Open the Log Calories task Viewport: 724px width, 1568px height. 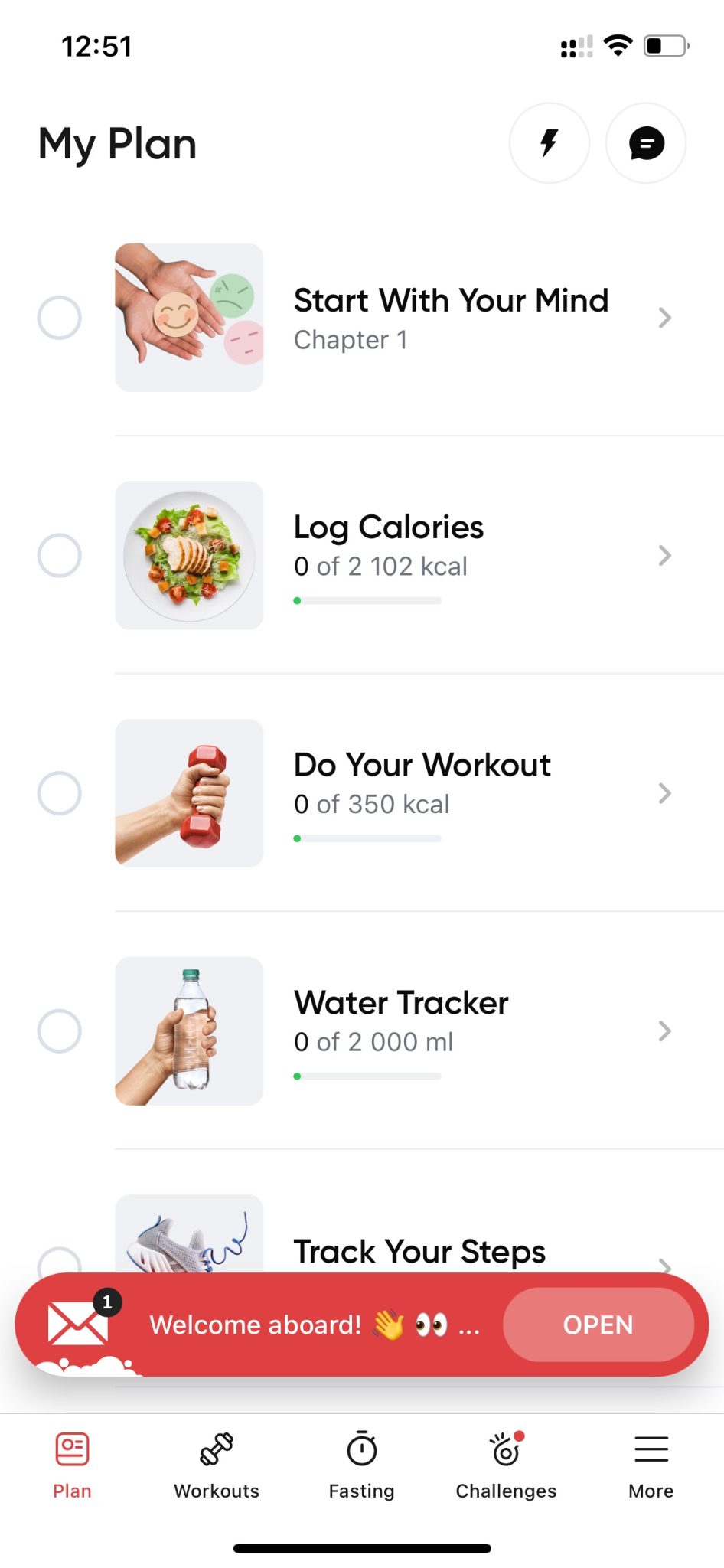click(664, 554)
